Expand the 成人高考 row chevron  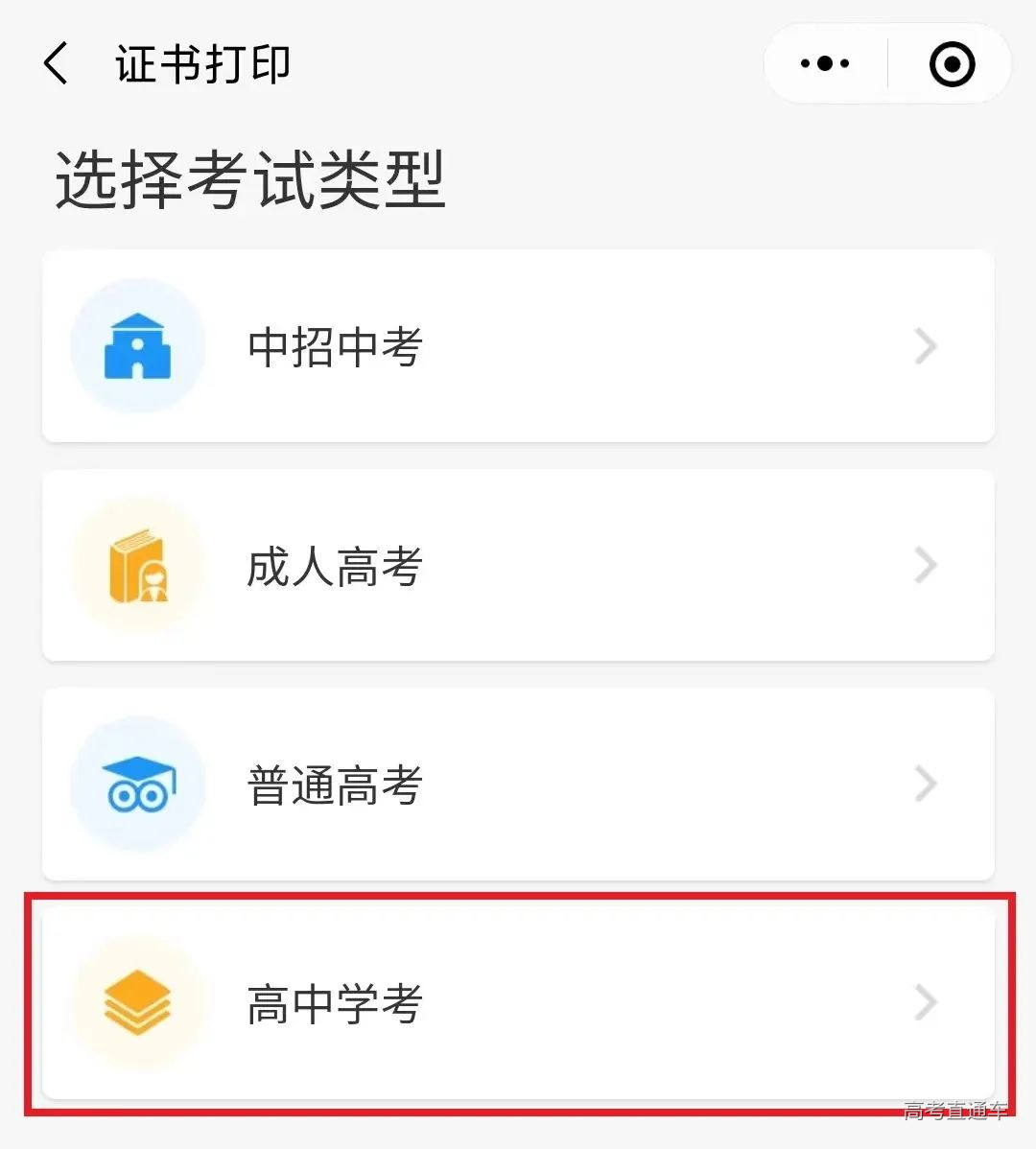click(924, 565)
